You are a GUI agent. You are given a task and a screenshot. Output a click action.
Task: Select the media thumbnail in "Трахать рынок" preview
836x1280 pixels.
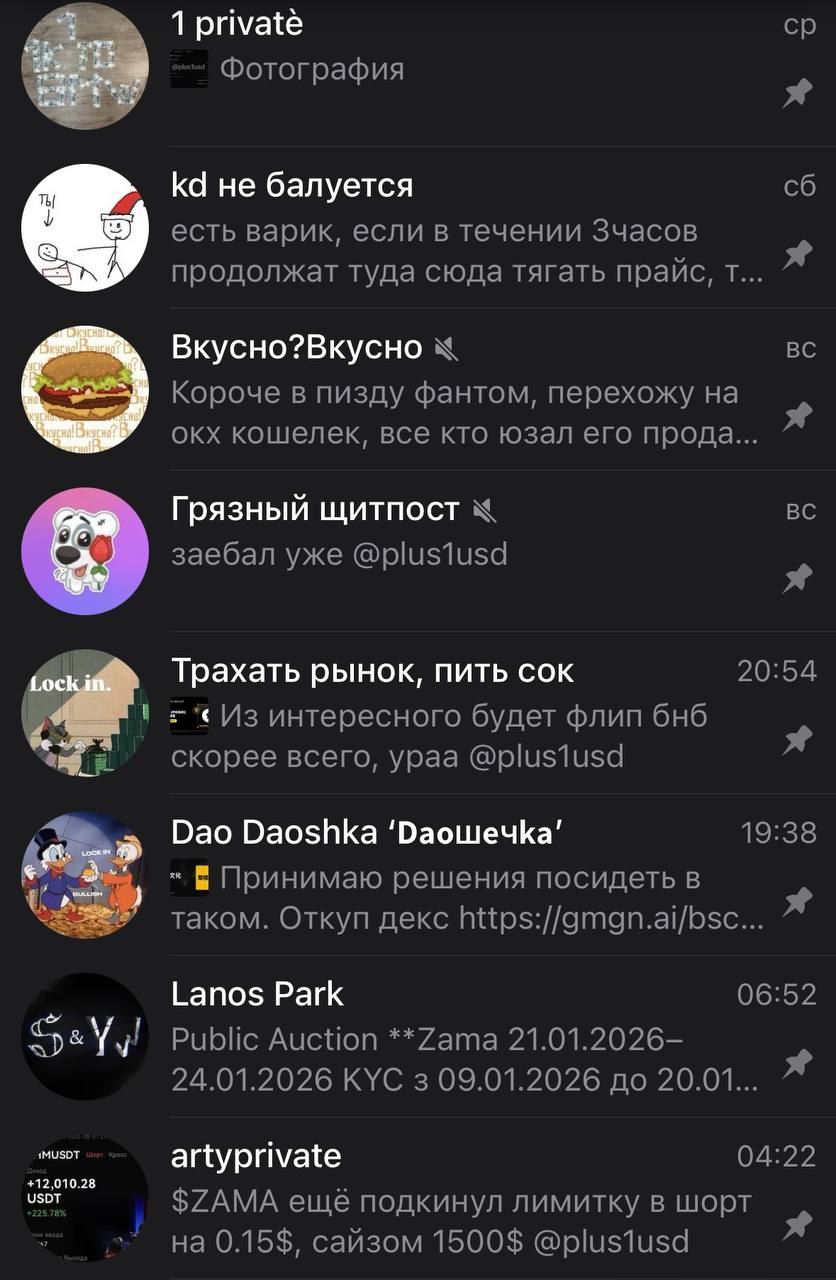pos(189,714)
